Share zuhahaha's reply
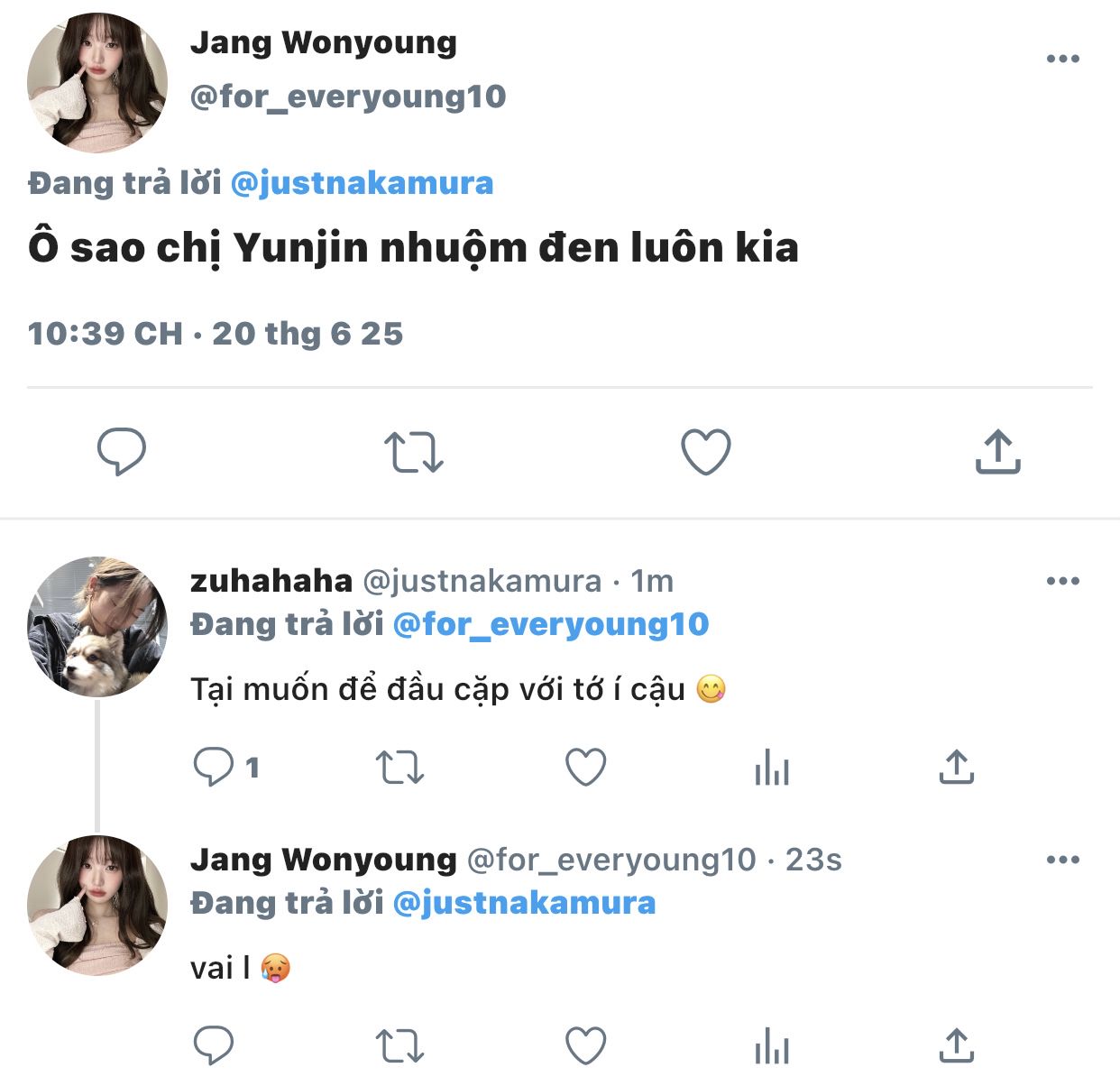 pos(956,768)
